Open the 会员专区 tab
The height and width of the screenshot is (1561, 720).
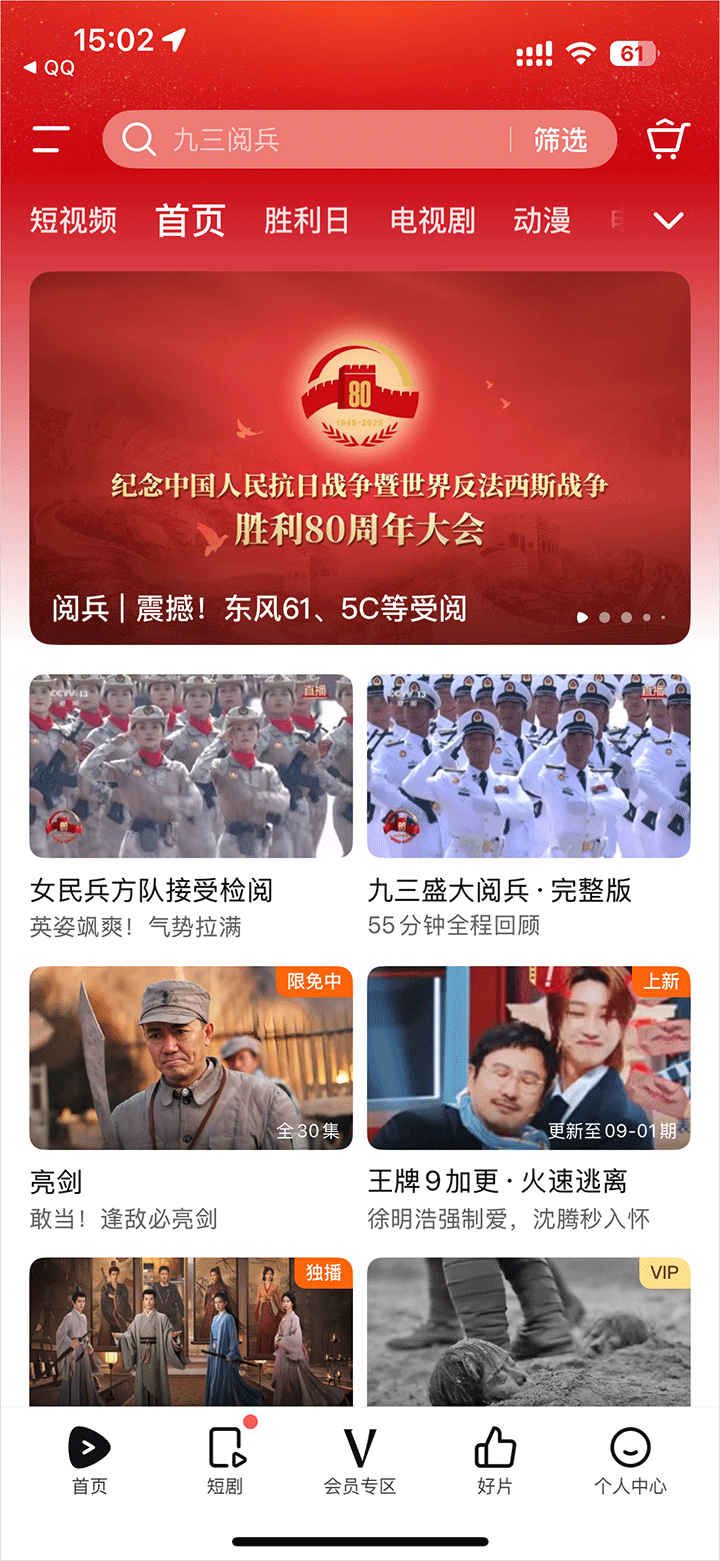point(360,1460)
